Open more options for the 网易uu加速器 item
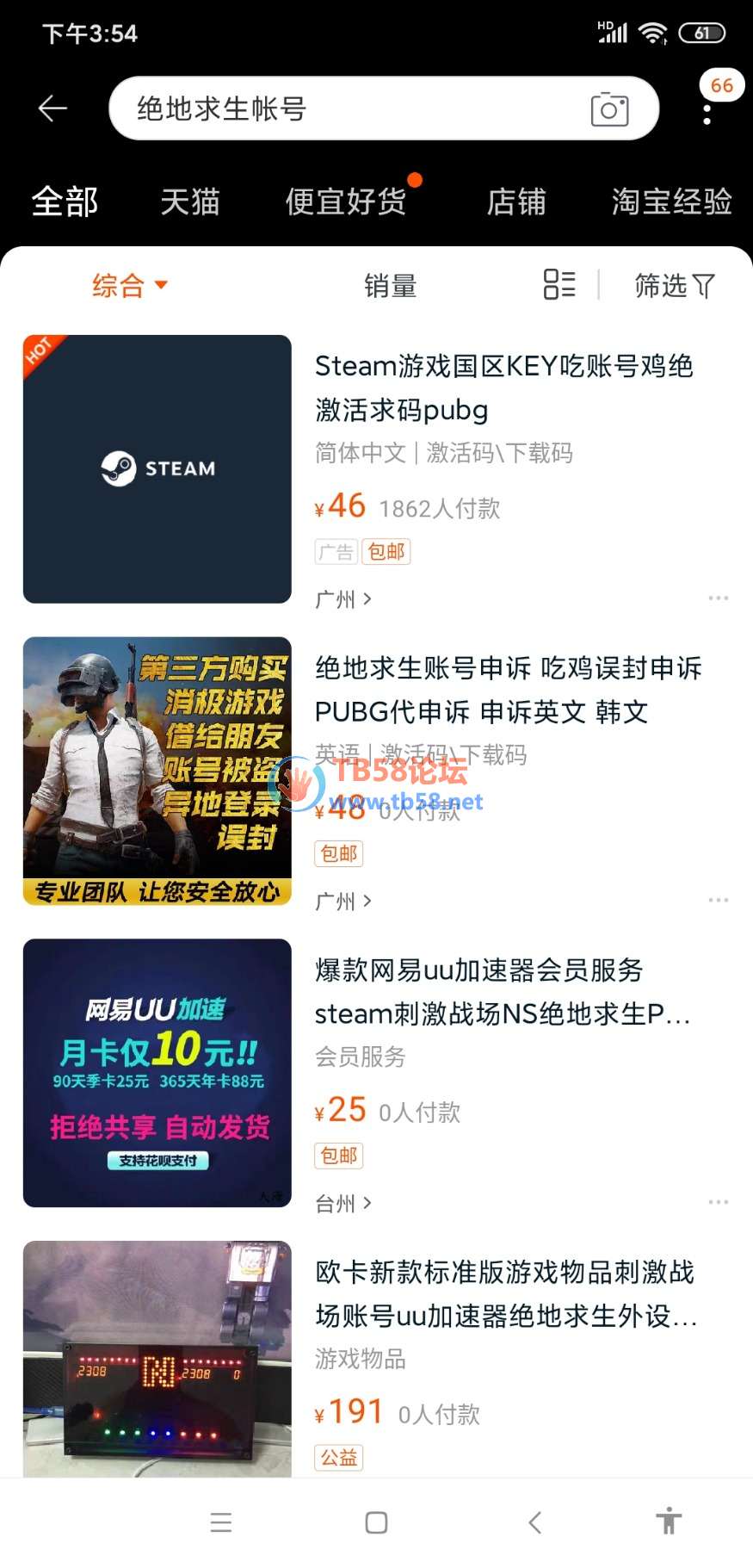753x1568 pixels. (718, 1201)
